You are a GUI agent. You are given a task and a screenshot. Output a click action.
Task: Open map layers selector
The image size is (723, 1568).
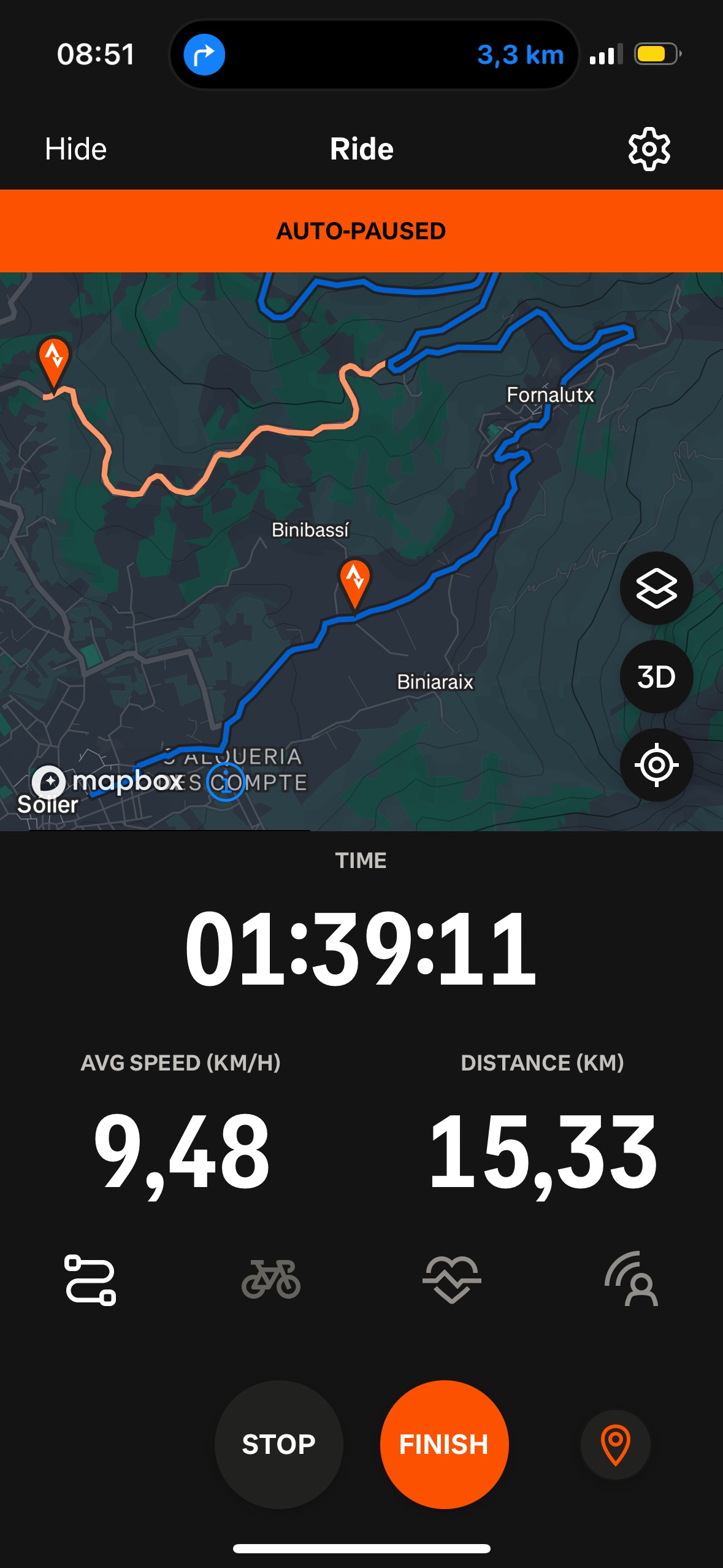tap(656, 588)
